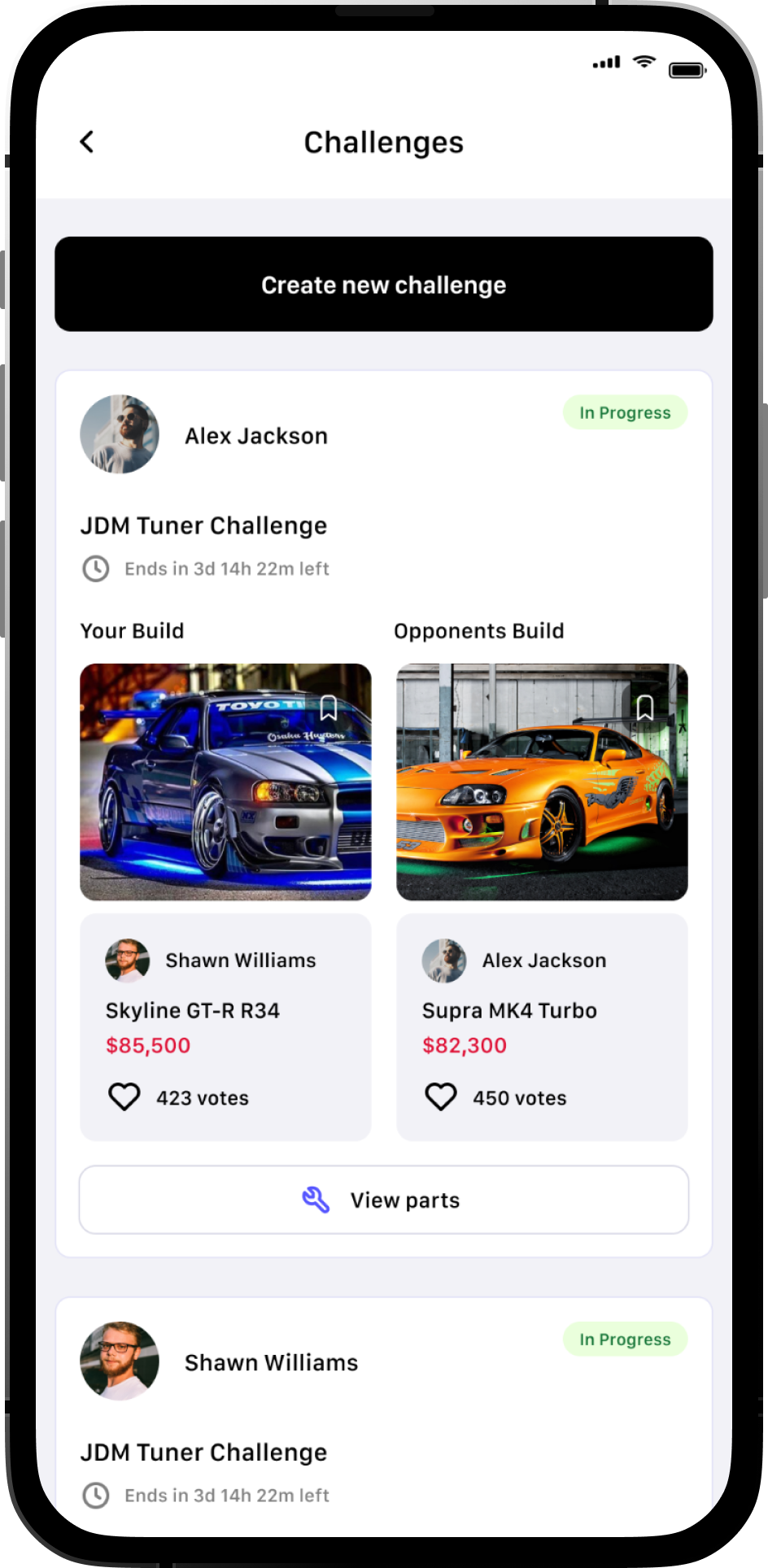Viewport: 768px width, 1568px height.
Task: Vote for the Supra with 450 votes
Action: 441,1097
